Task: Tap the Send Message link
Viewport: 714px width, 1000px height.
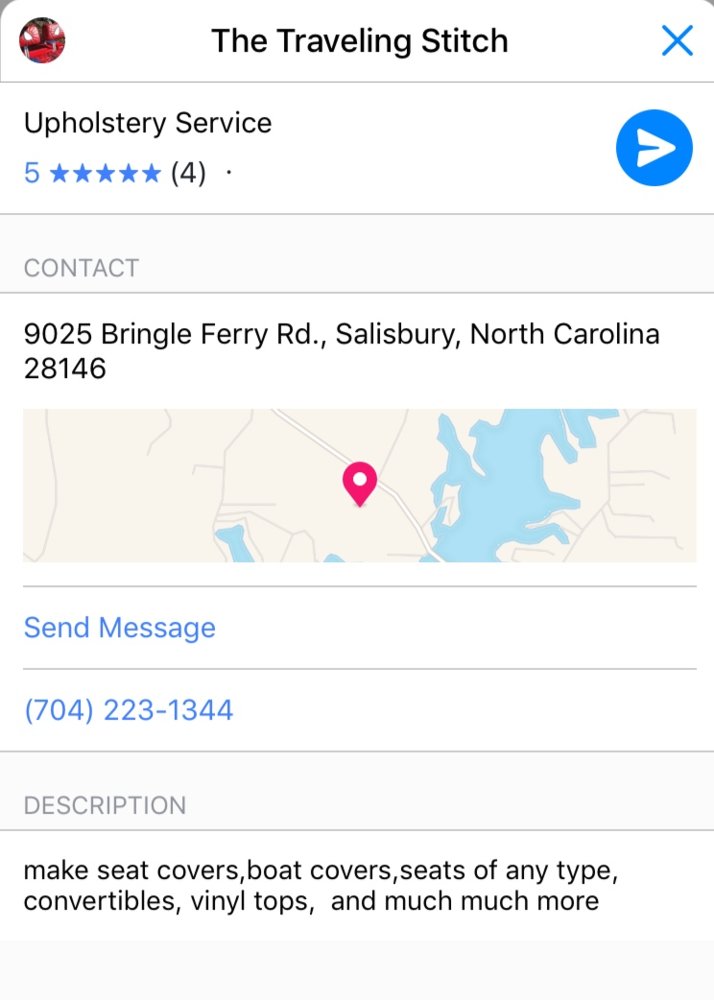Action: [120, 628]
